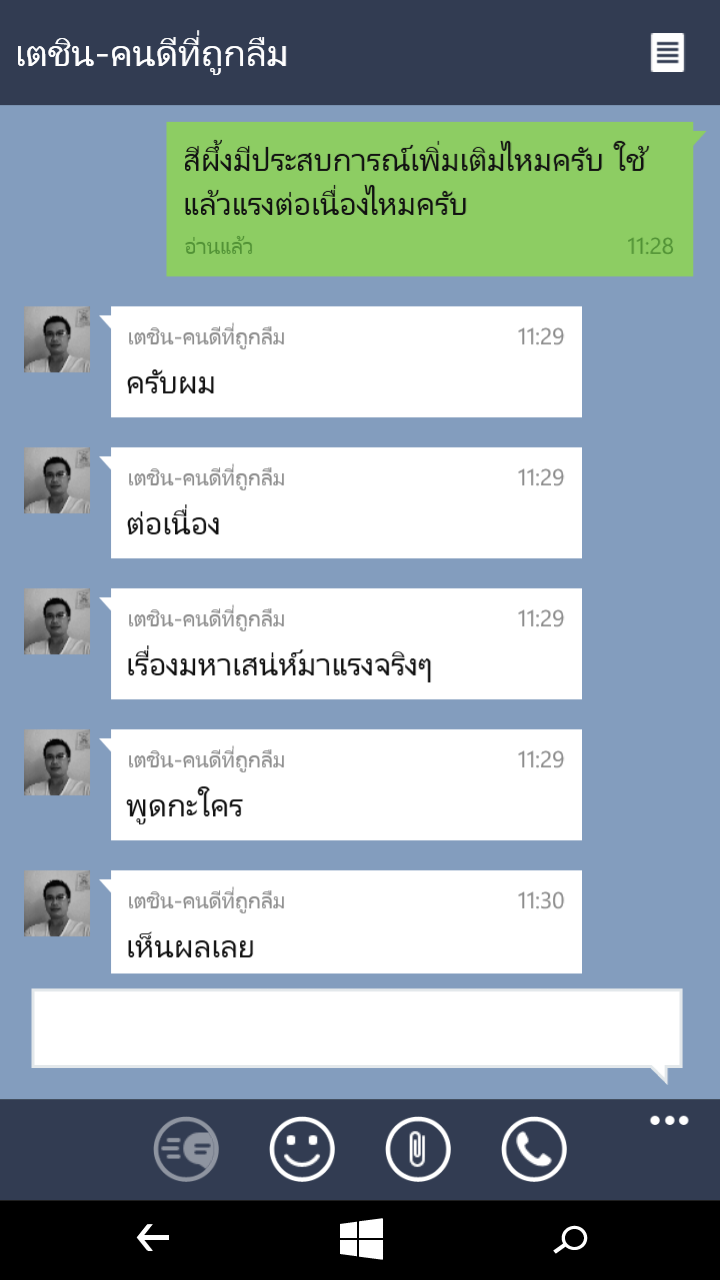Image resolution: width=720 pixels, height=1280 pixels.
Task: Tap the disabled send message icon
Action: (x=186, y=1149)
